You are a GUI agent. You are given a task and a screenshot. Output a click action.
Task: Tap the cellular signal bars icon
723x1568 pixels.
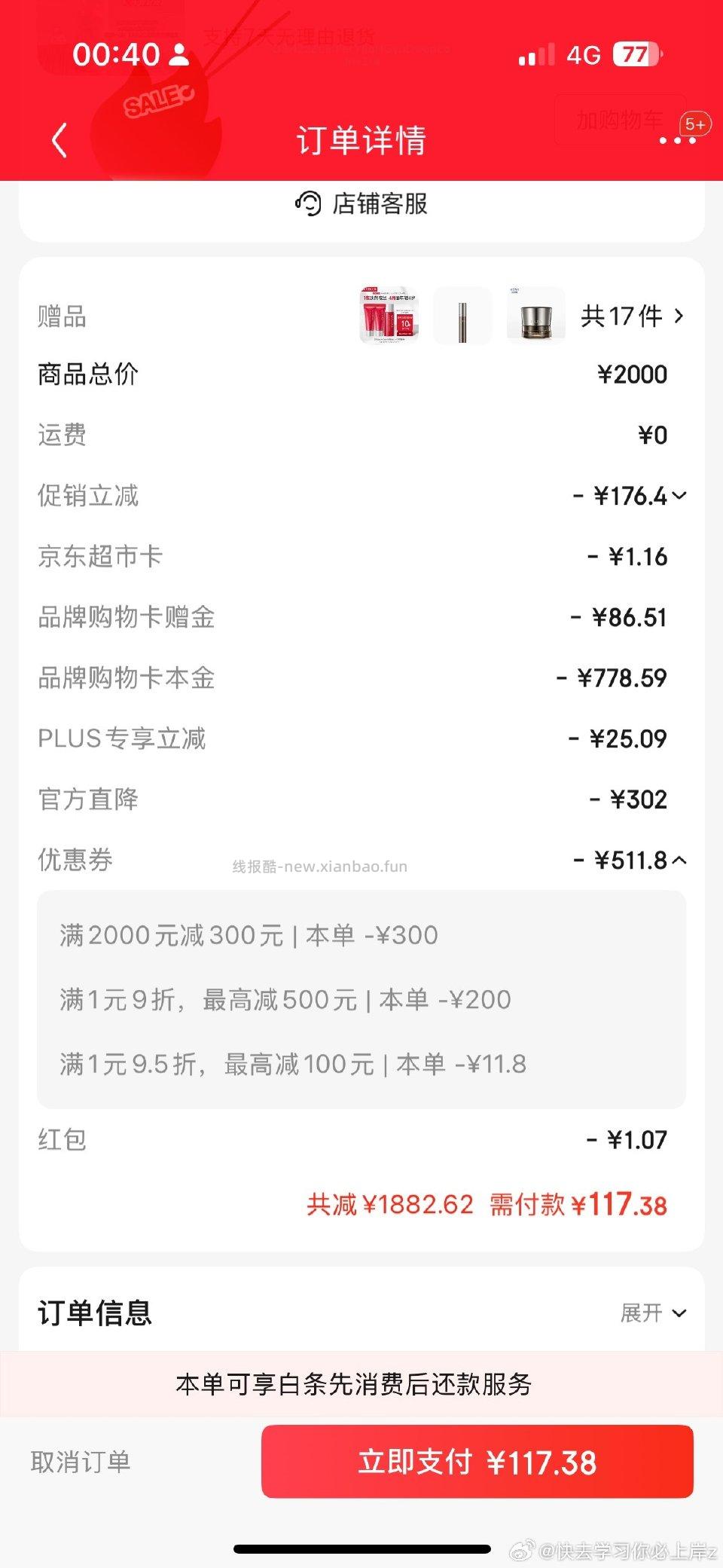537,55
